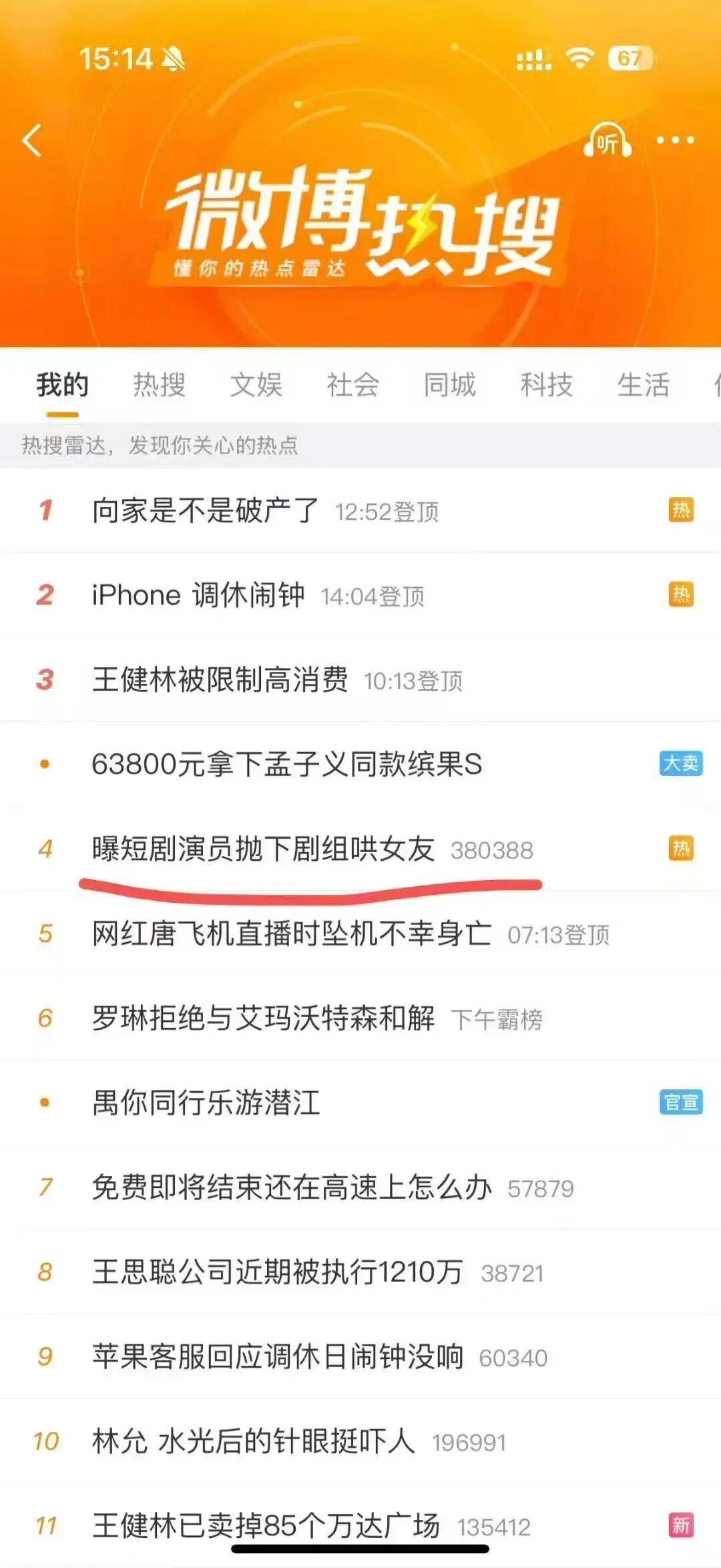This screenshot has height=1568, width=721.
Task: Select the 社会 tab
Action: [x=352, y=385]
